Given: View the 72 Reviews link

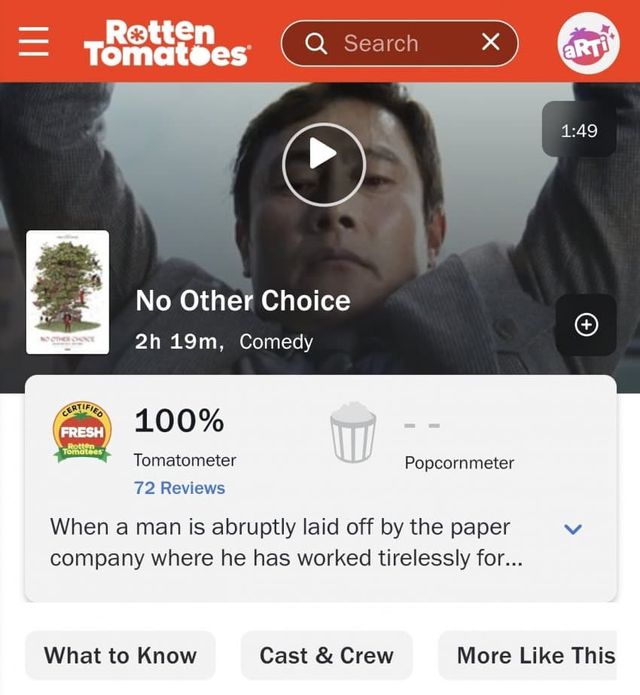Looking at the screenshot, I should coord(179,488).
